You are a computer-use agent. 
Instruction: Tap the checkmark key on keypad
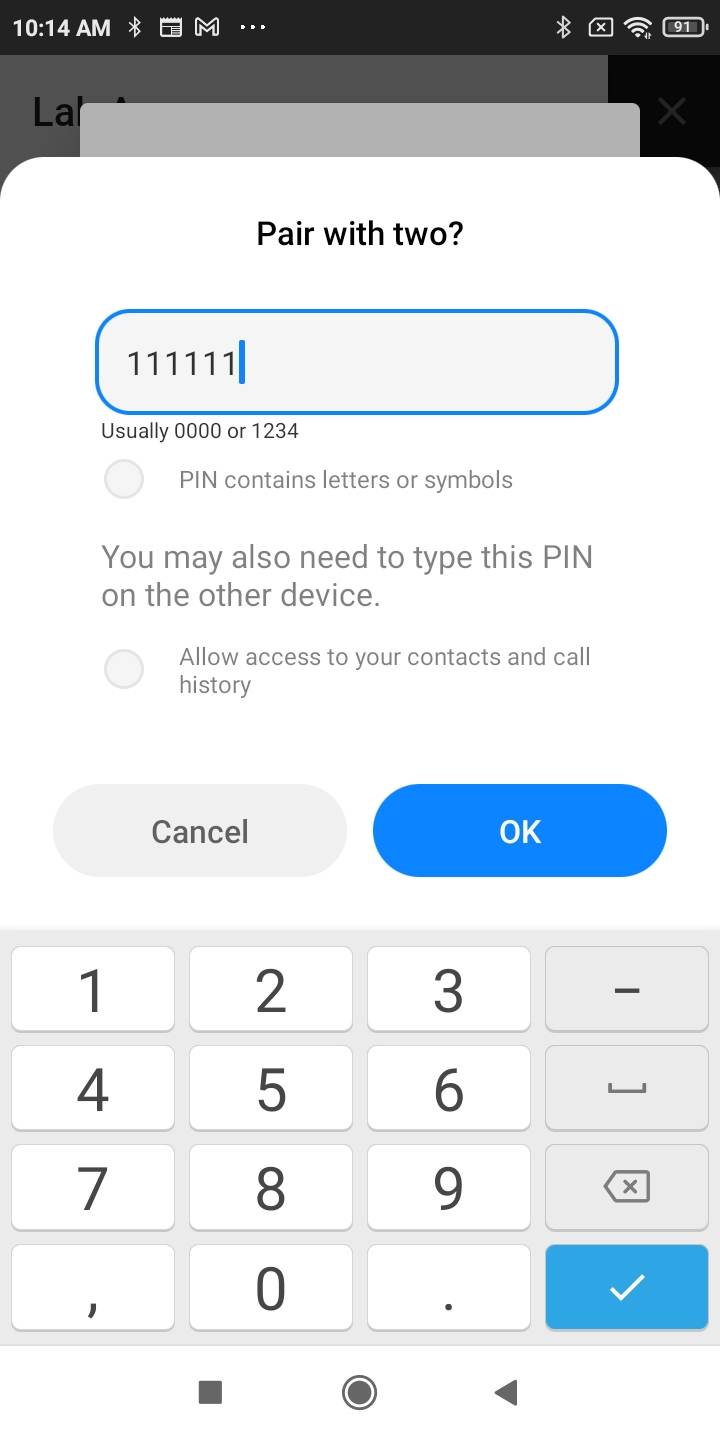[627, 1287]
